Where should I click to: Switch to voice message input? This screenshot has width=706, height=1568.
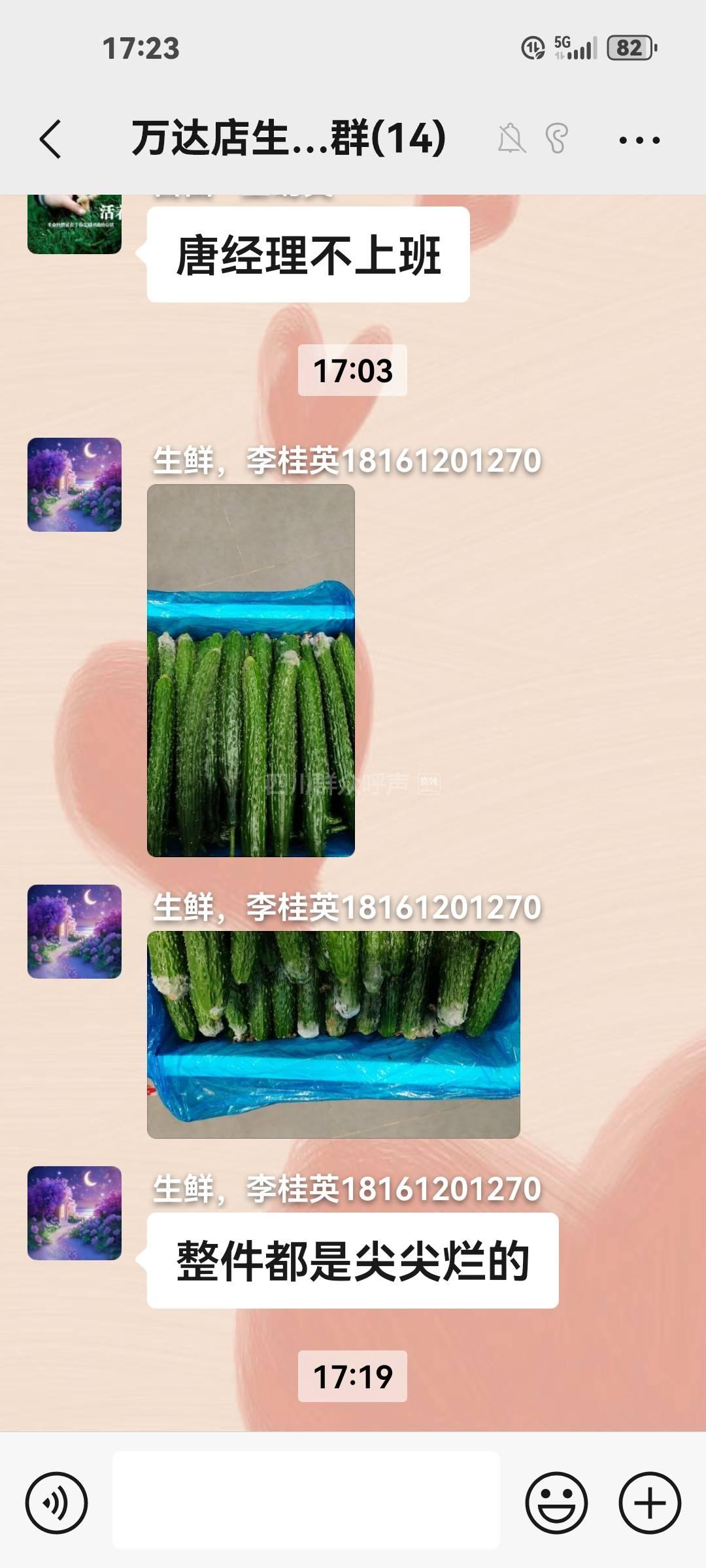click(x=56, y=1502)
